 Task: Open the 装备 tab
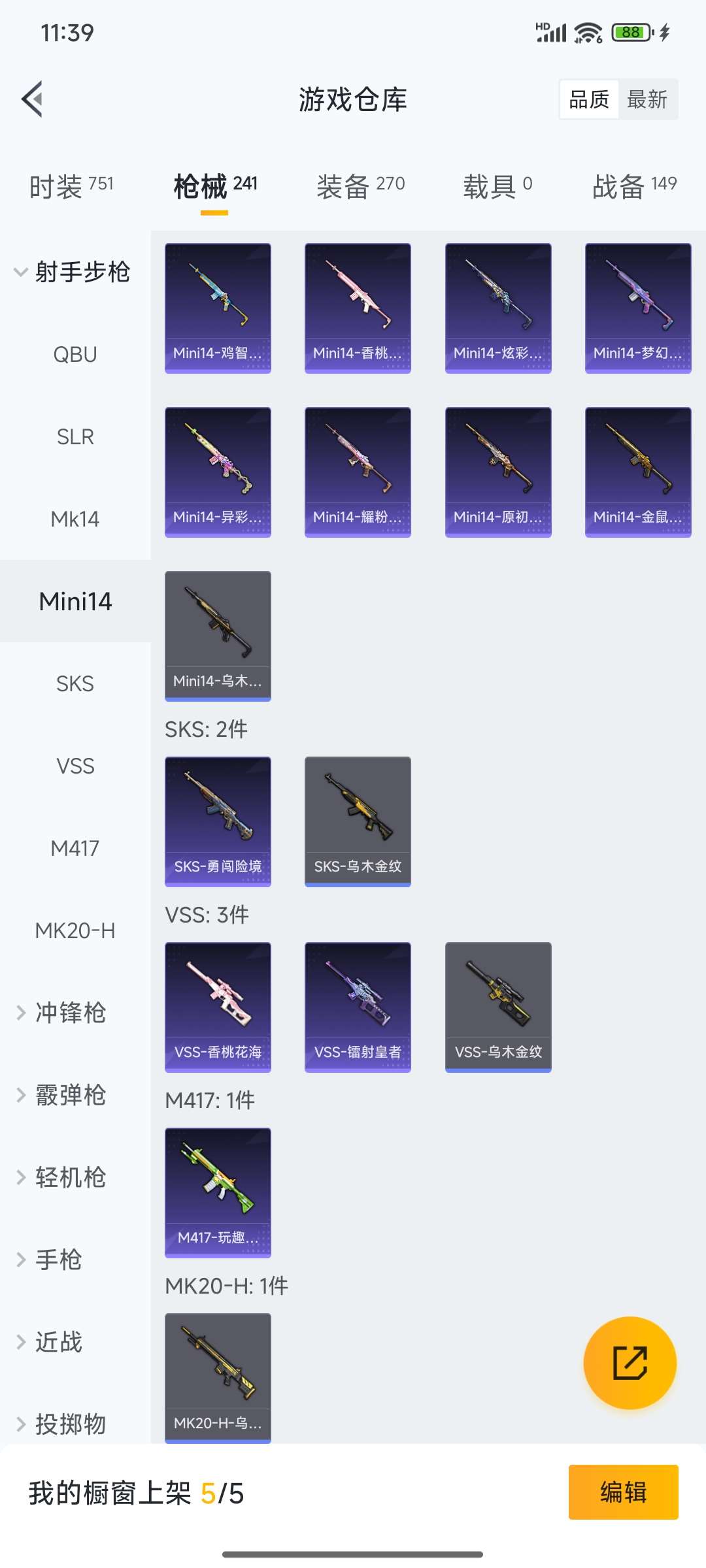(x=360, y=186)
